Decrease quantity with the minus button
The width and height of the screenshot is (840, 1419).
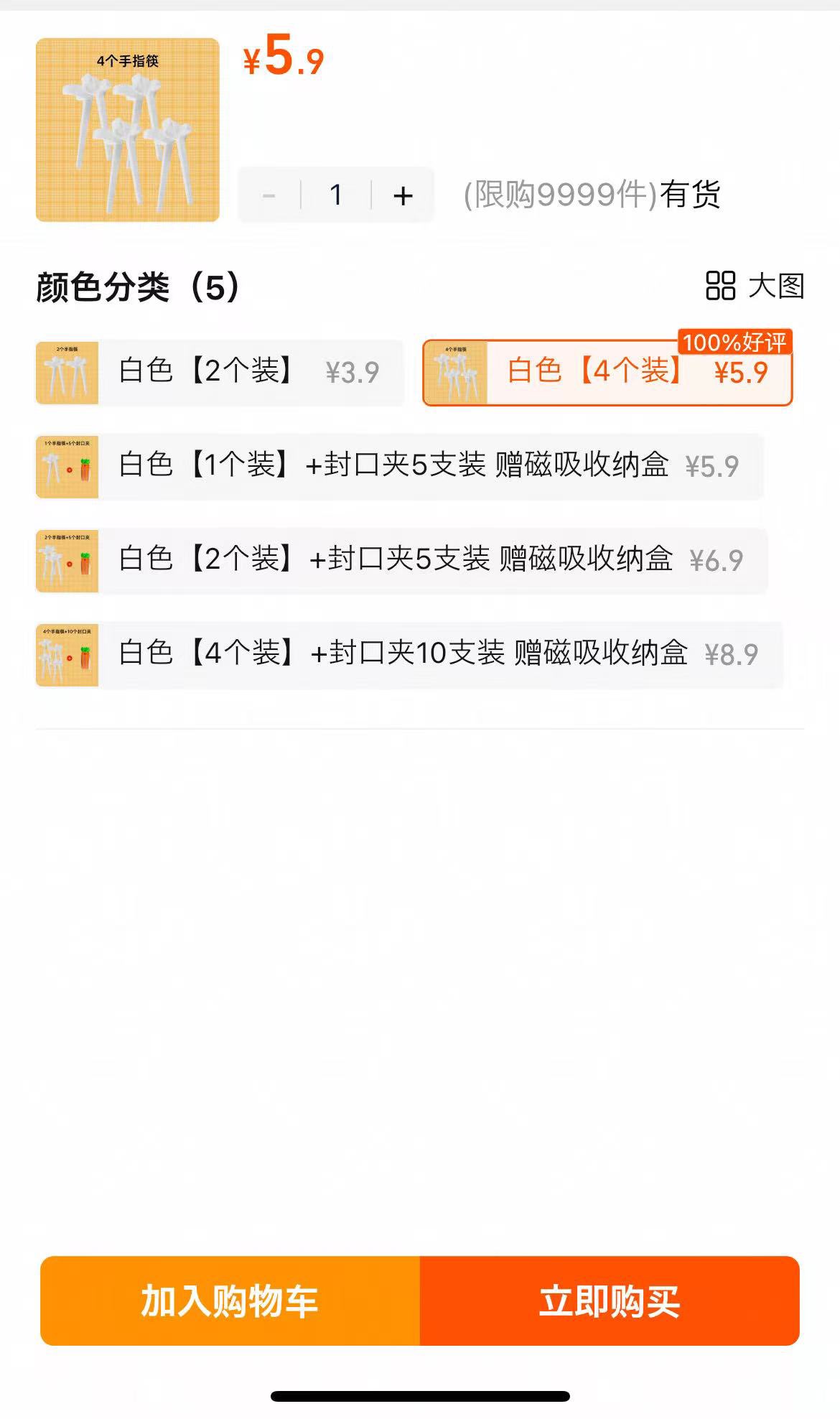(x=269, y=195)
